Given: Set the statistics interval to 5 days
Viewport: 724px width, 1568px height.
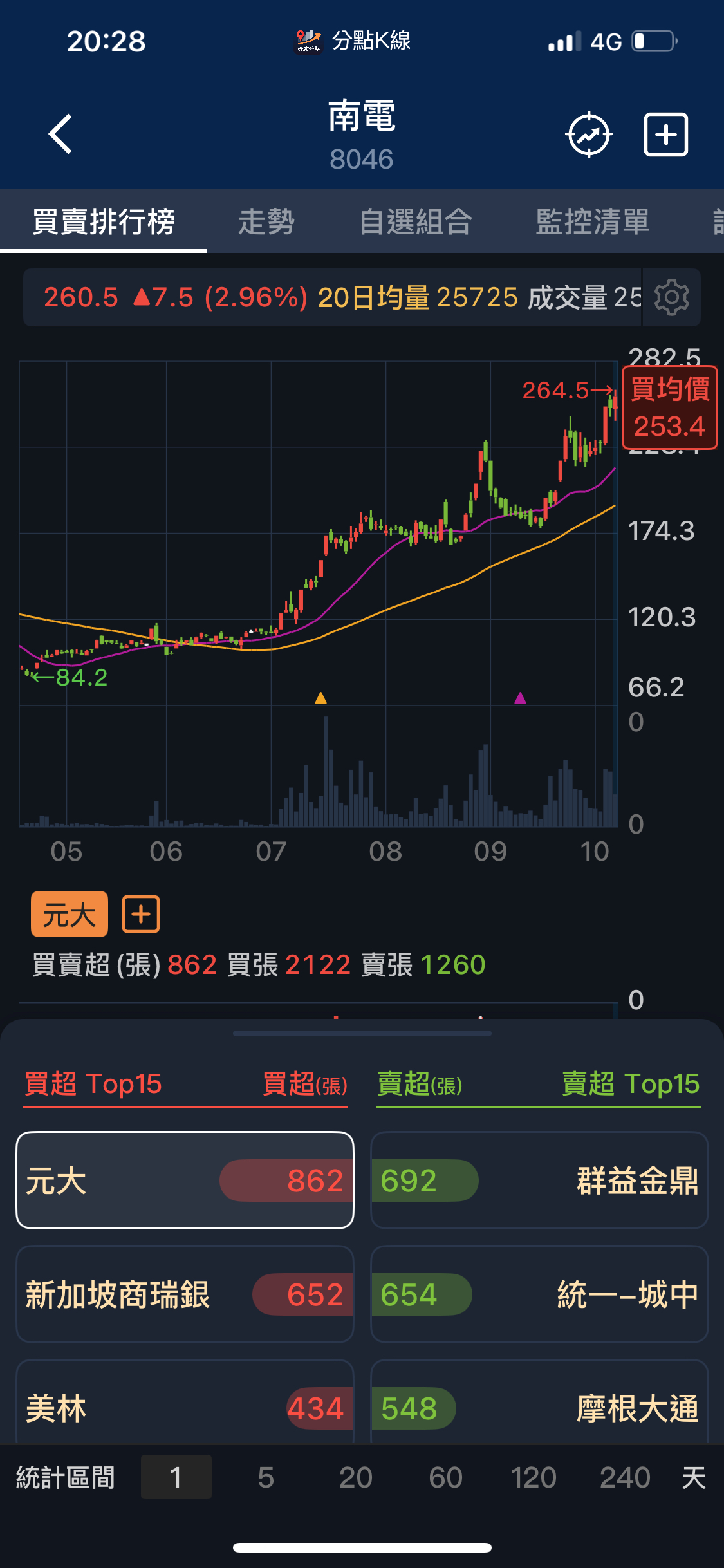Looking at the screenshot, I should (266, 1477).
